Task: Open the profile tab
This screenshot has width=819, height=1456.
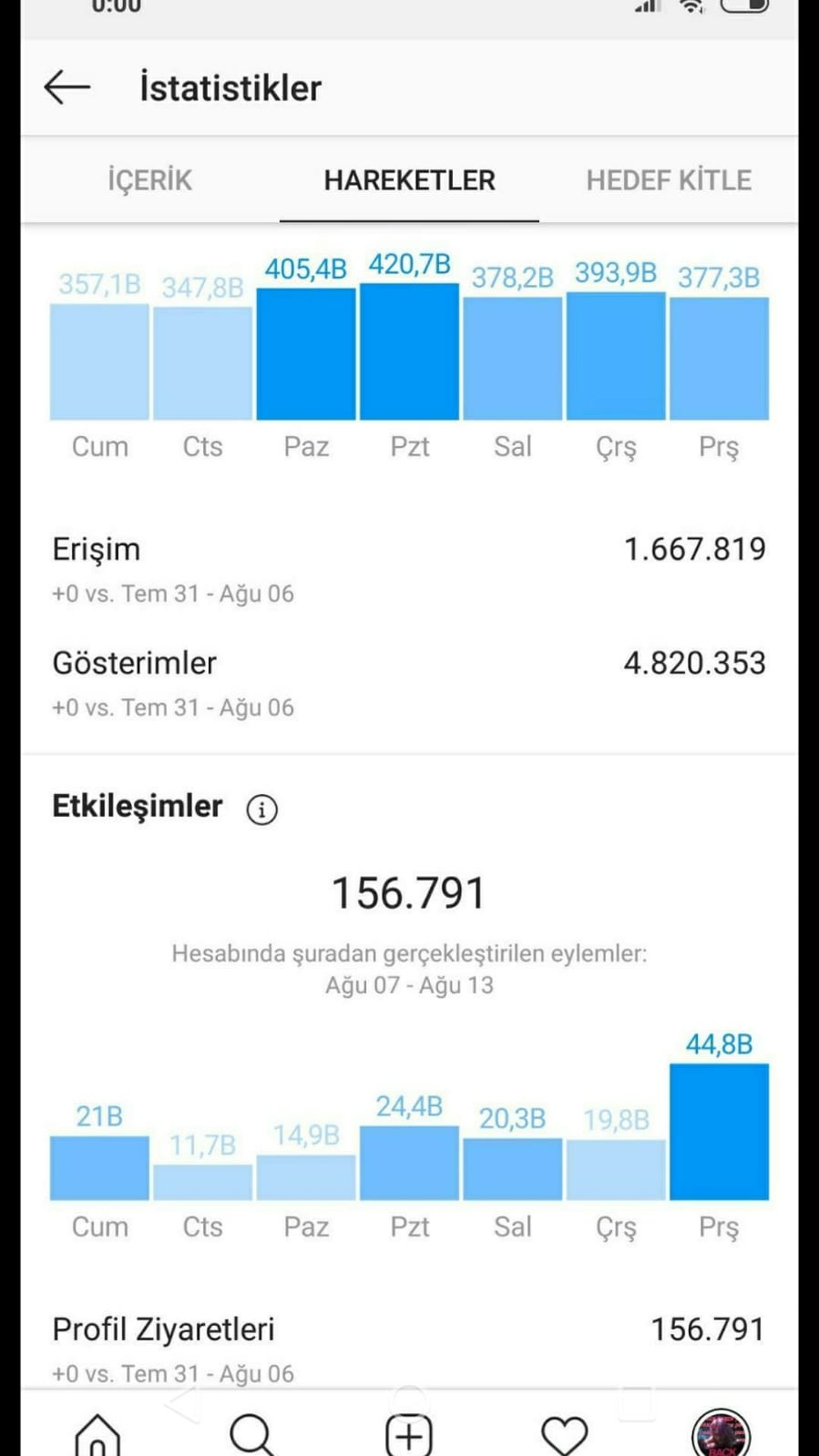Action: pyautogui.click(x=721, y=1434)
